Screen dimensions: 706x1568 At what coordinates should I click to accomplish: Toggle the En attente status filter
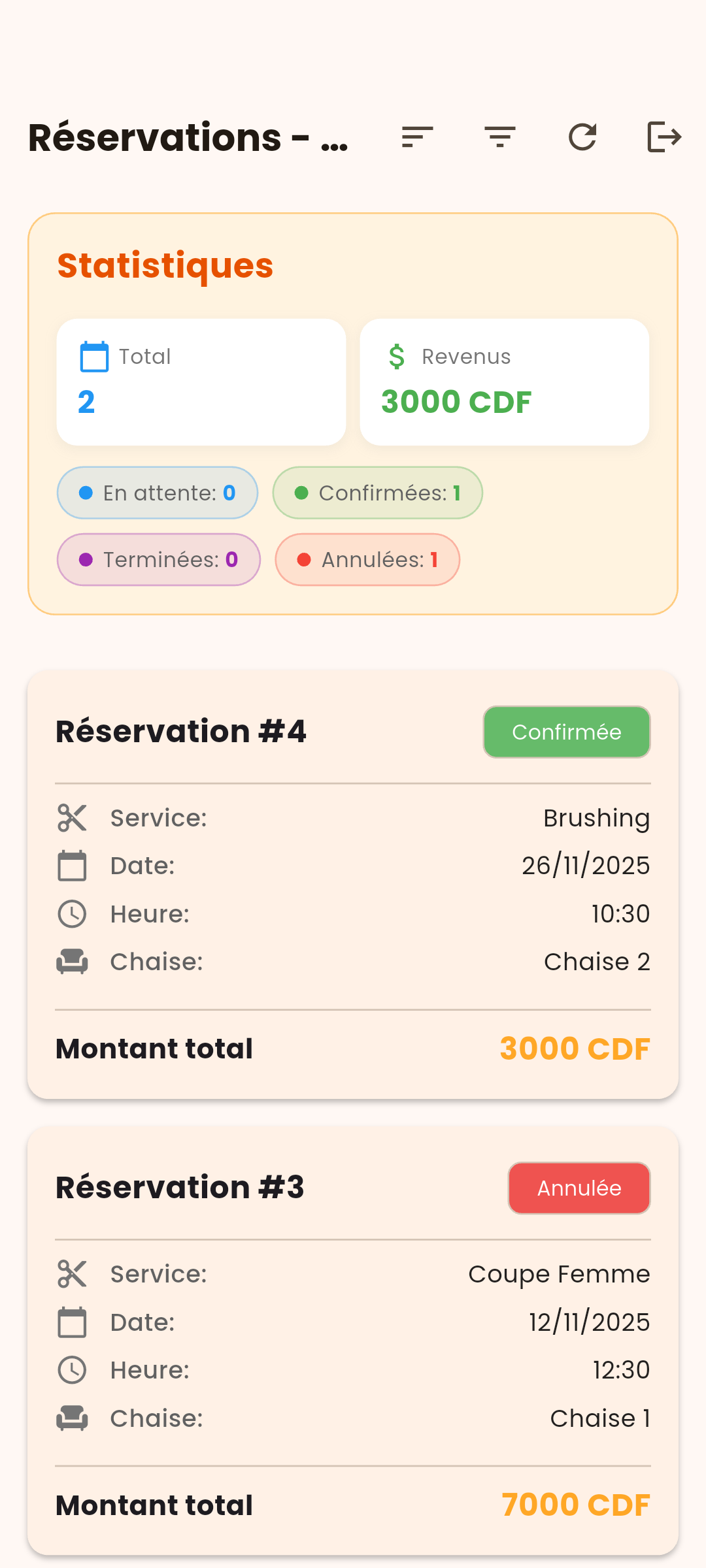click(x=157, y=493)
